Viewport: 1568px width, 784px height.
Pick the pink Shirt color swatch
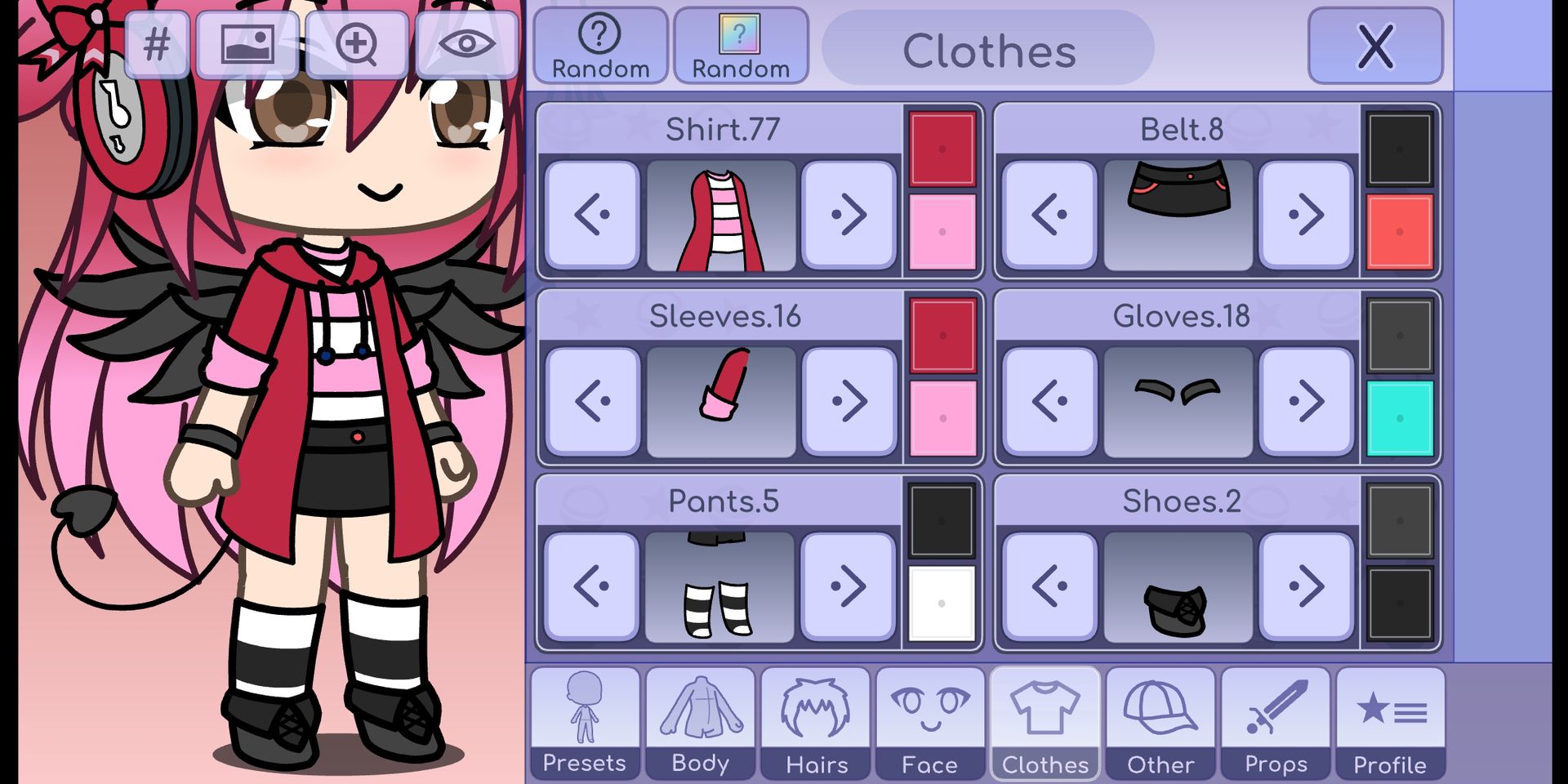(x=942, y=232)
